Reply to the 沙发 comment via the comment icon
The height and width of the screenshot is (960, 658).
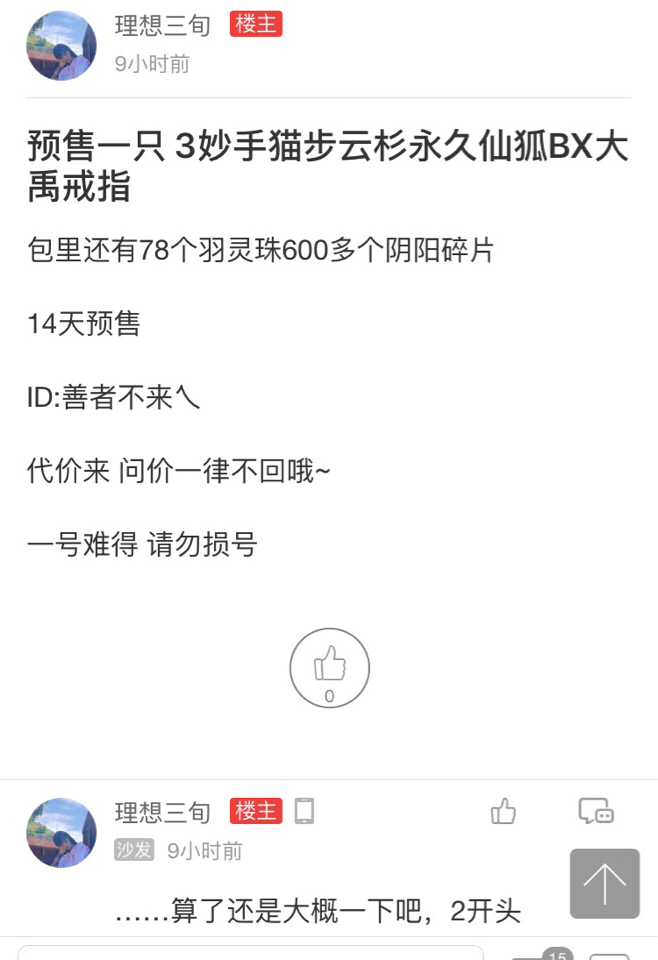596,812
